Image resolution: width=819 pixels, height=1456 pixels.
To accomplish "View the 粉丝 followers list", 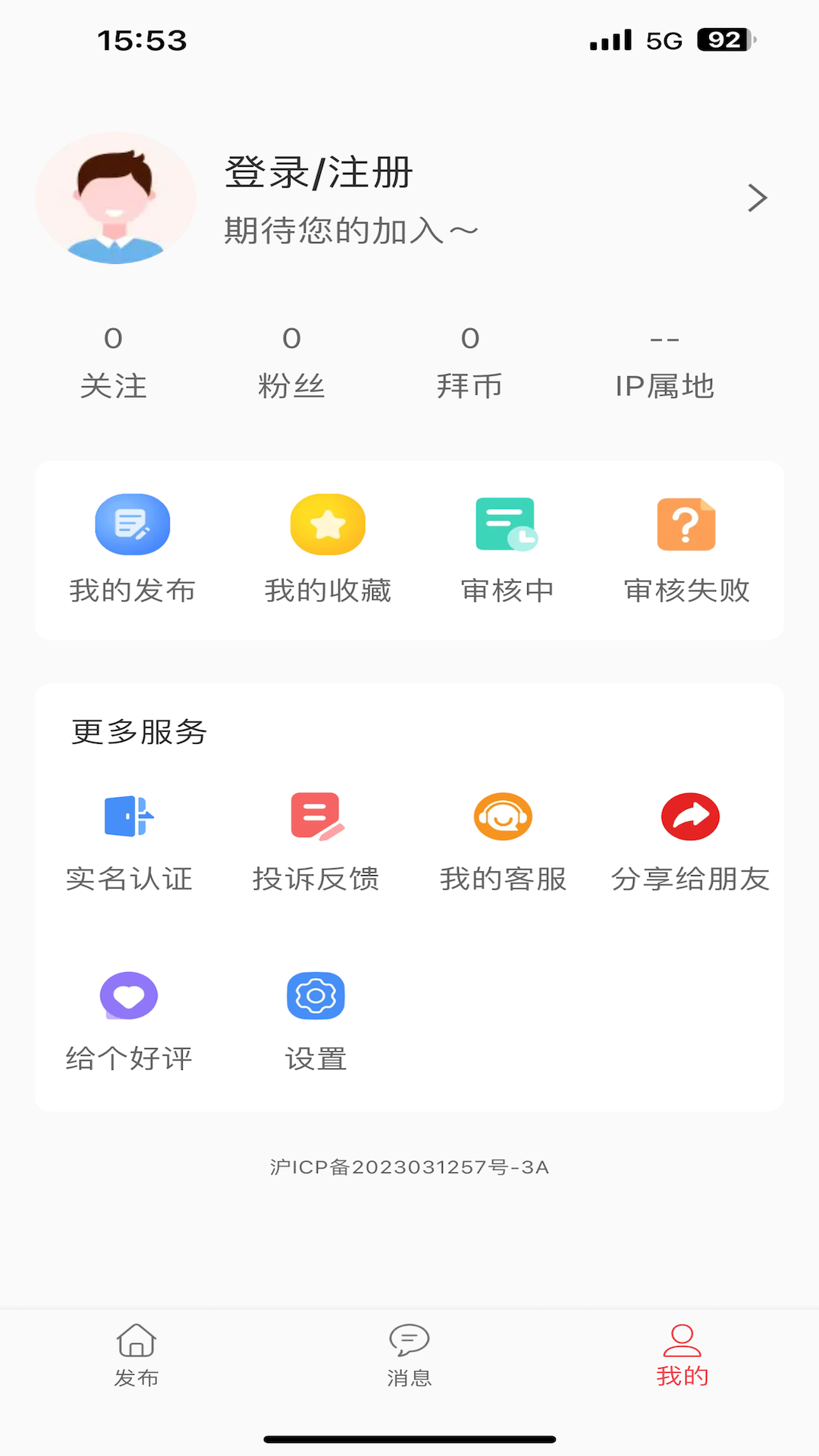I will click(291, 362).
